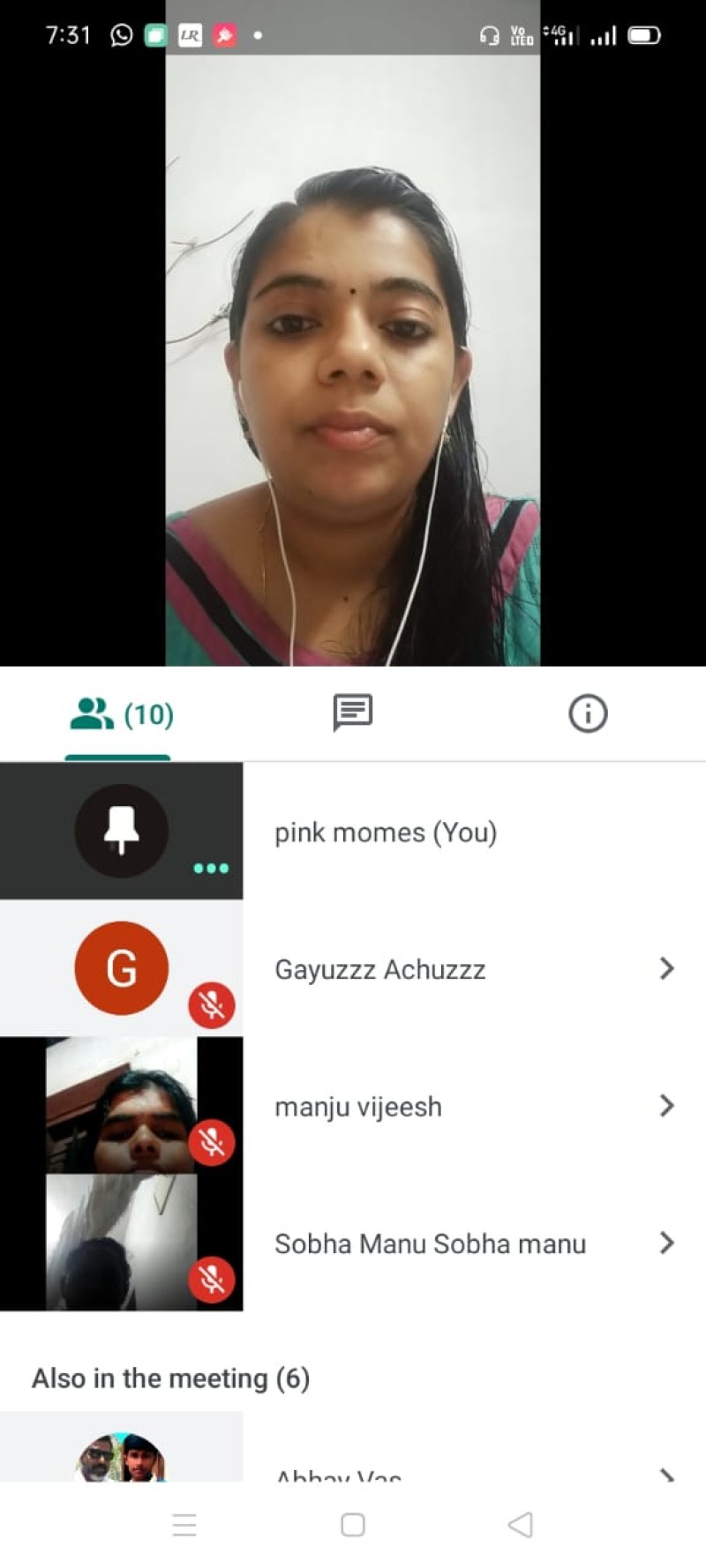The image size is (706, 1568).
Task: Go to the system home screen
Action: 353,1525
